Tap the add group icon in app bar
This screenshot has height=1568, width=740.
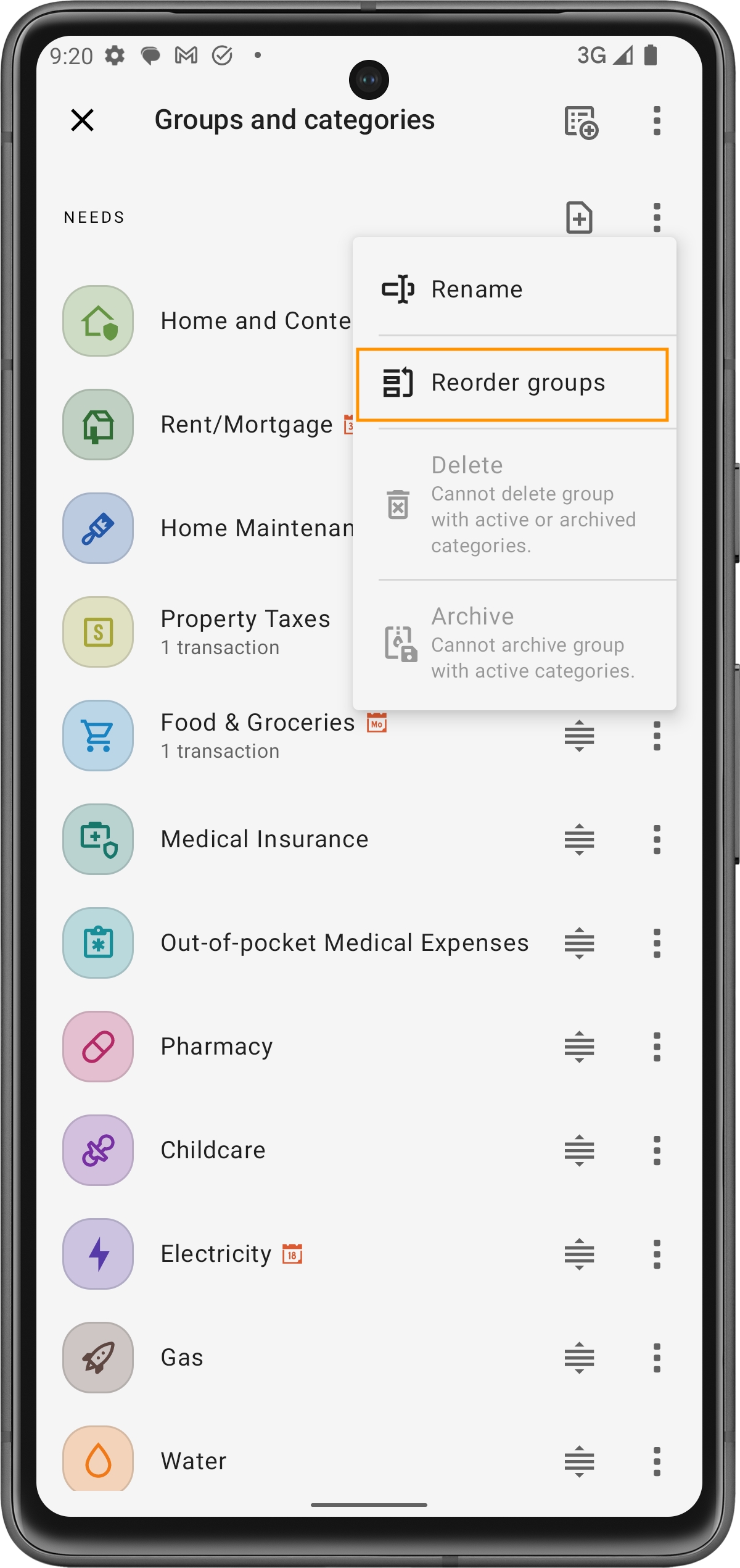581,122
